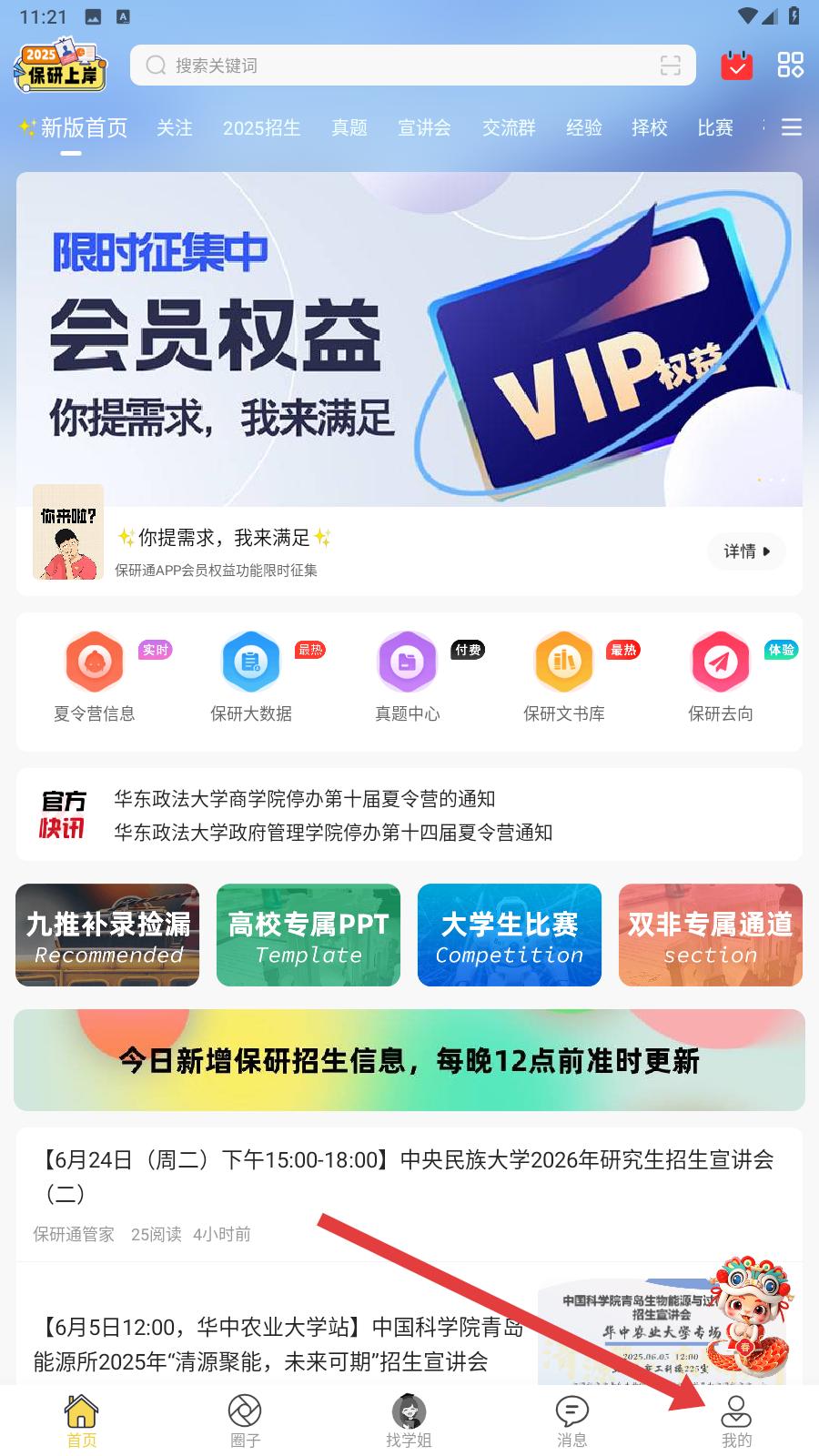Switch to the 关注 tab
Viewport: 819px width, 1456px height.
175,128
